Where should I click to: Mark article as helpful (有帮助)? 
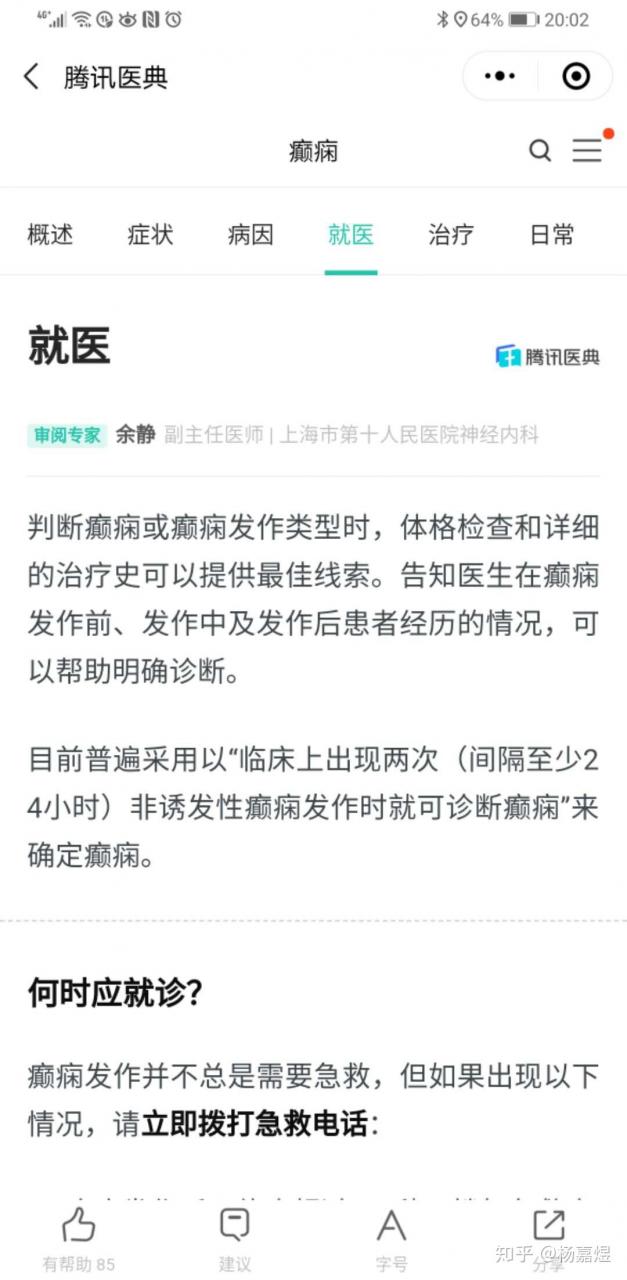[78, 1238]
